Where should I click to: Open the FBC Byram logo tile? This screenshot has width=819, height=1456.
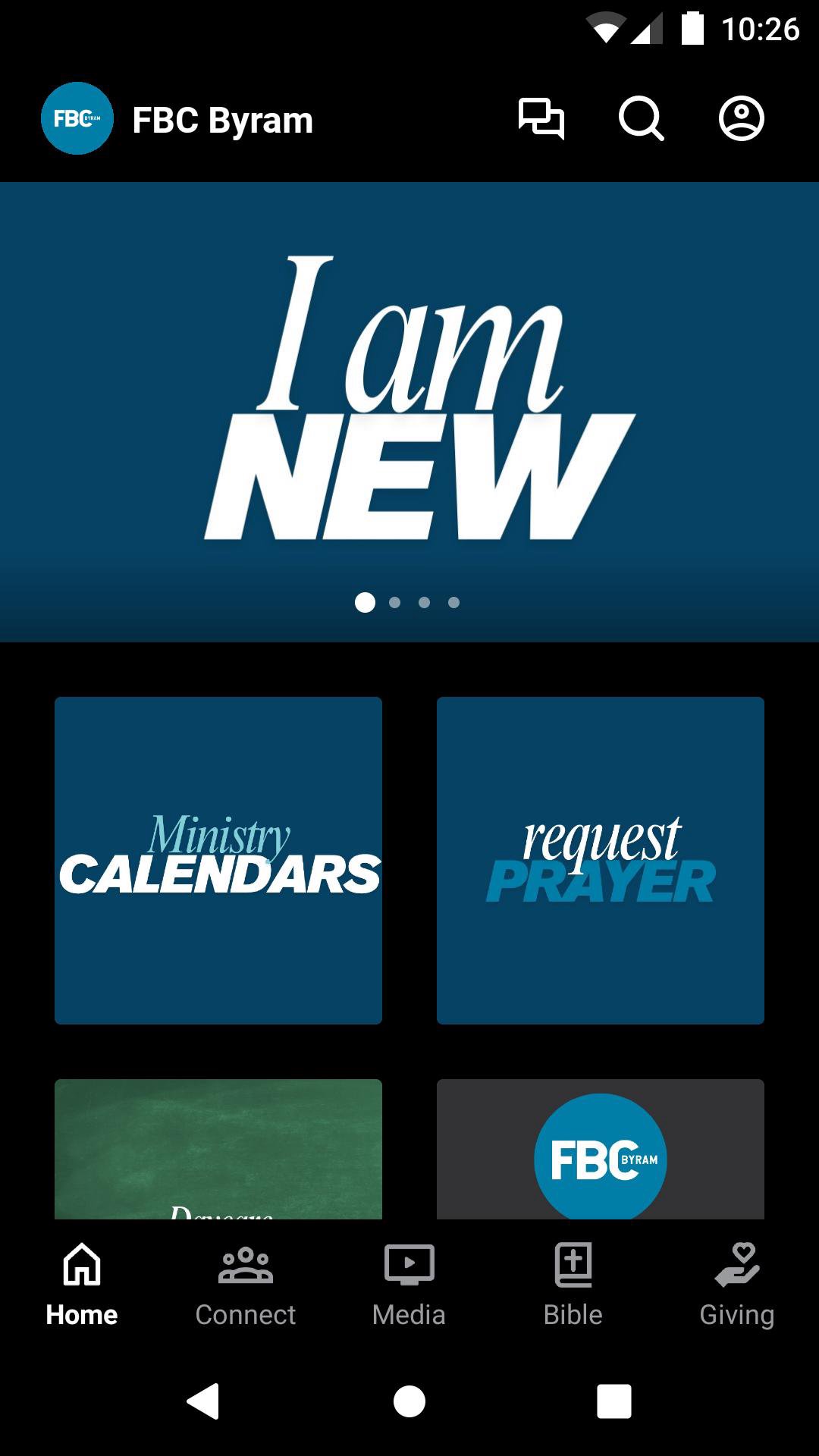pos(601,1148)
